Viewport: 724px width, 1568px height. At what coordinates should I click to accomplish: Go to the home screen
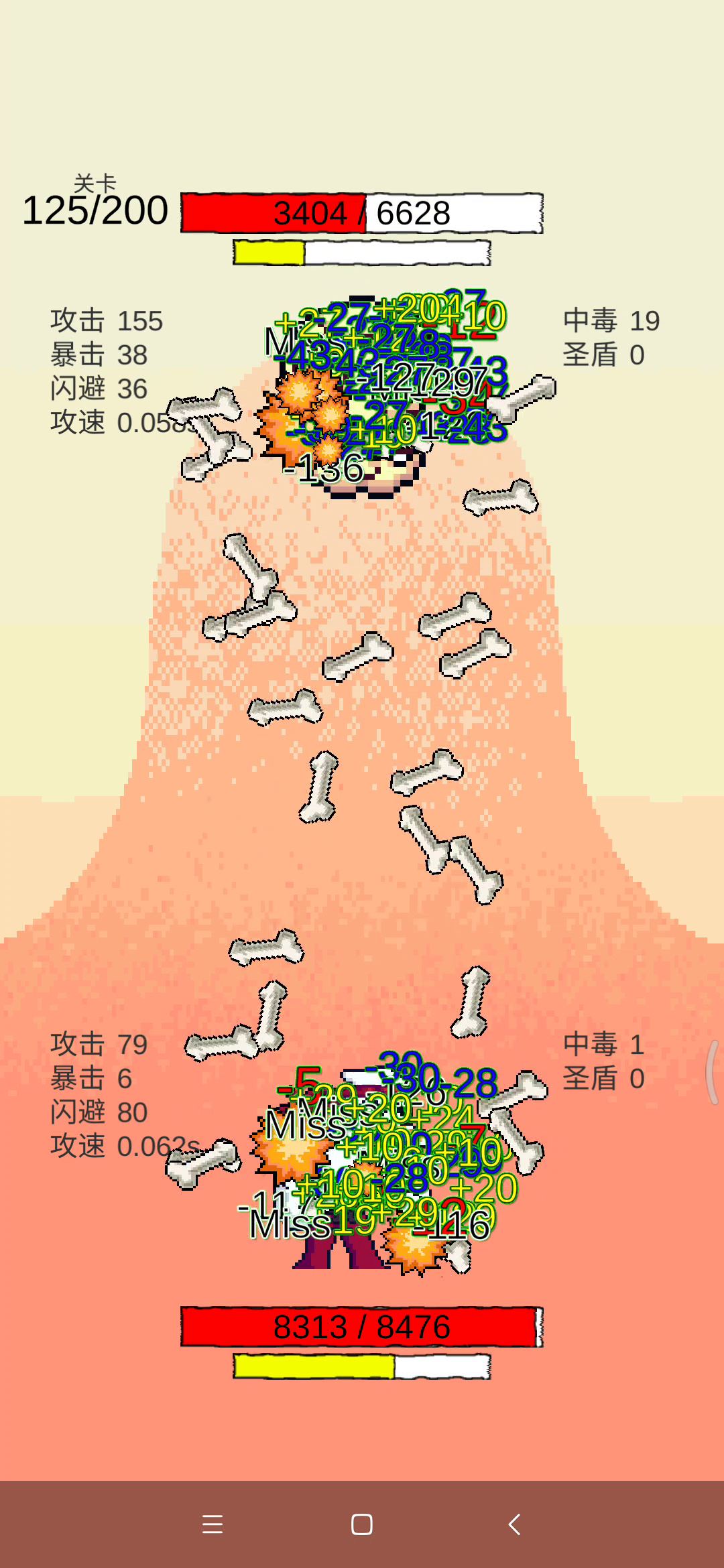tap(362, 1524)
